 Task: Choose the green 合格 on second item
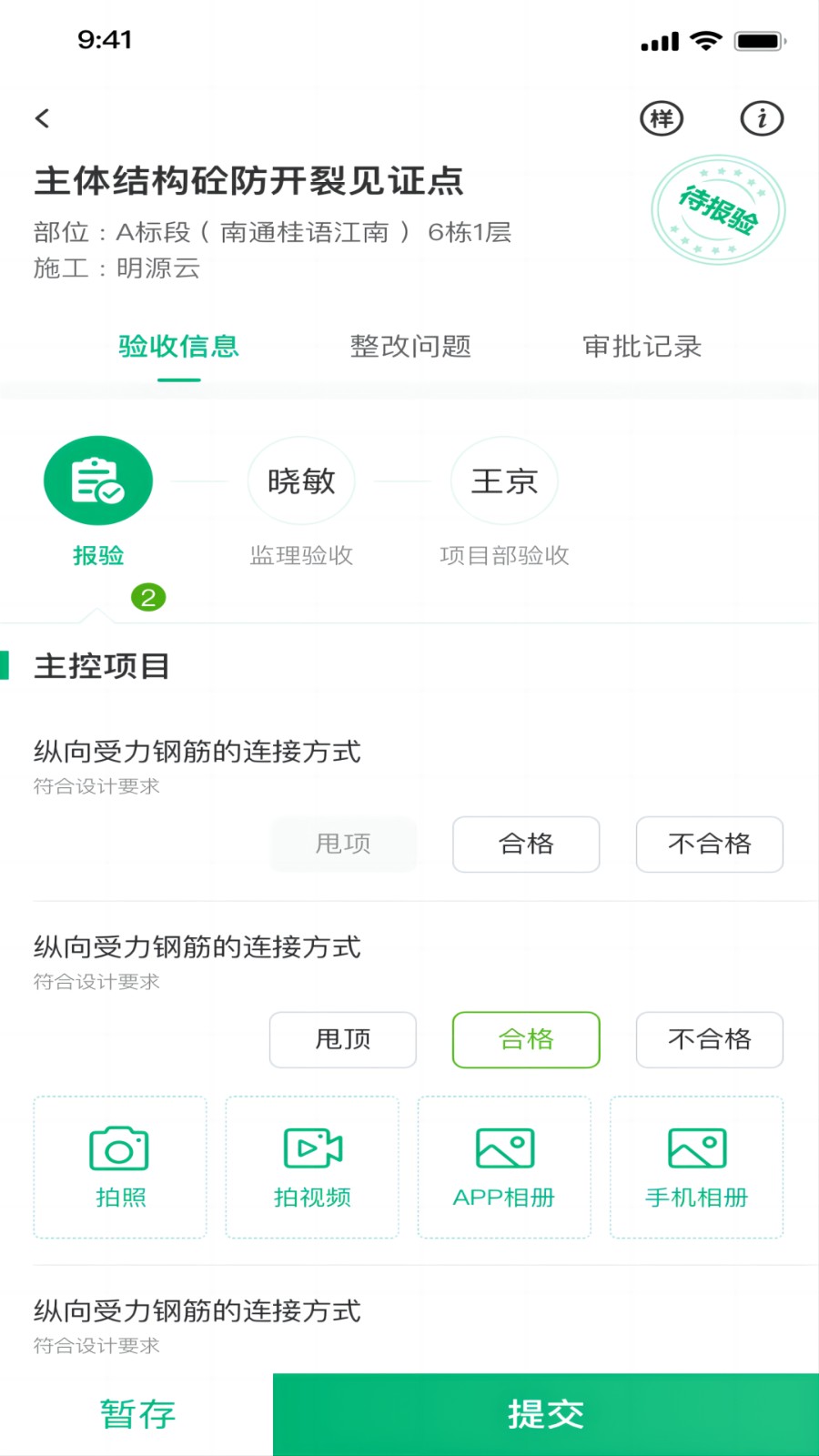pos(526,1039)
